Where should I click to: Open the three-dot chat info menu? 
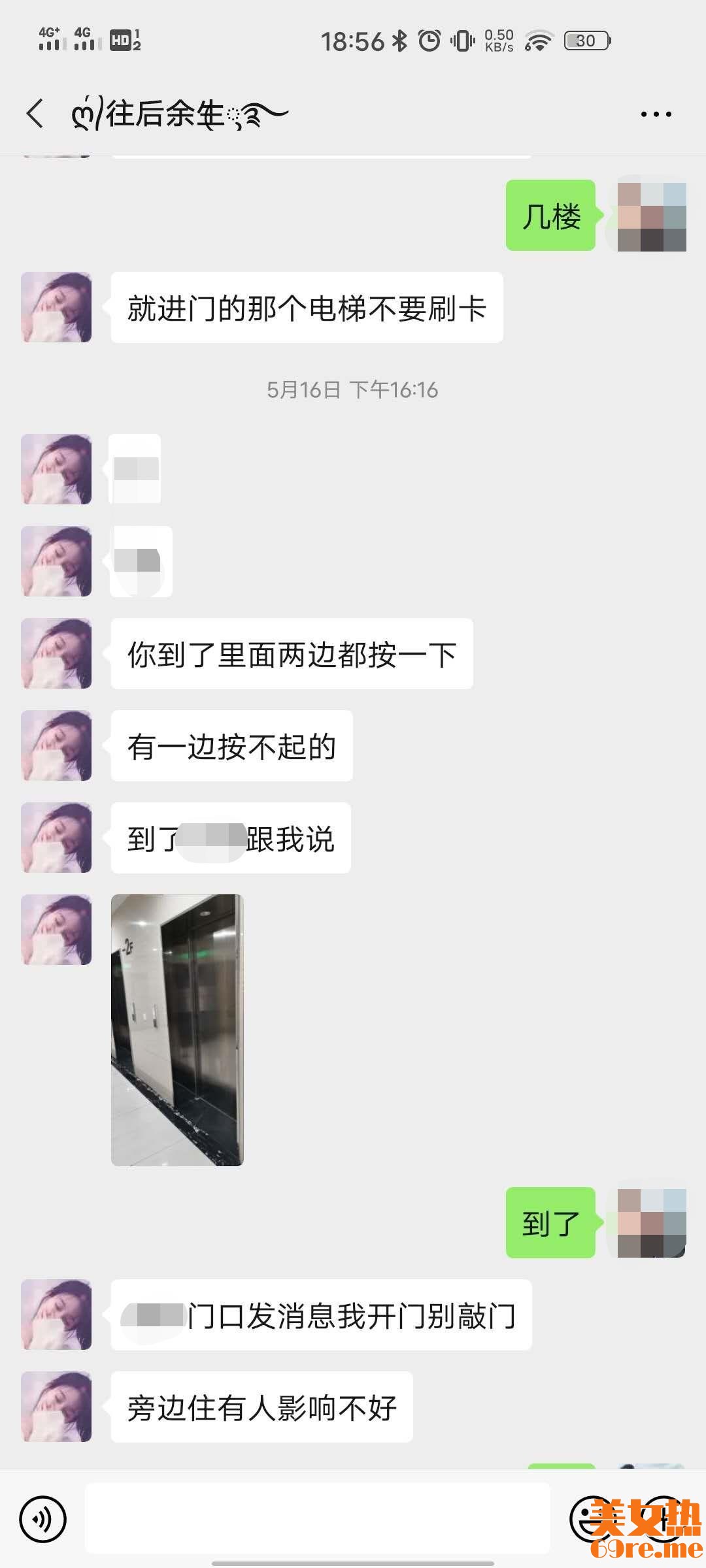coord(656,114)
